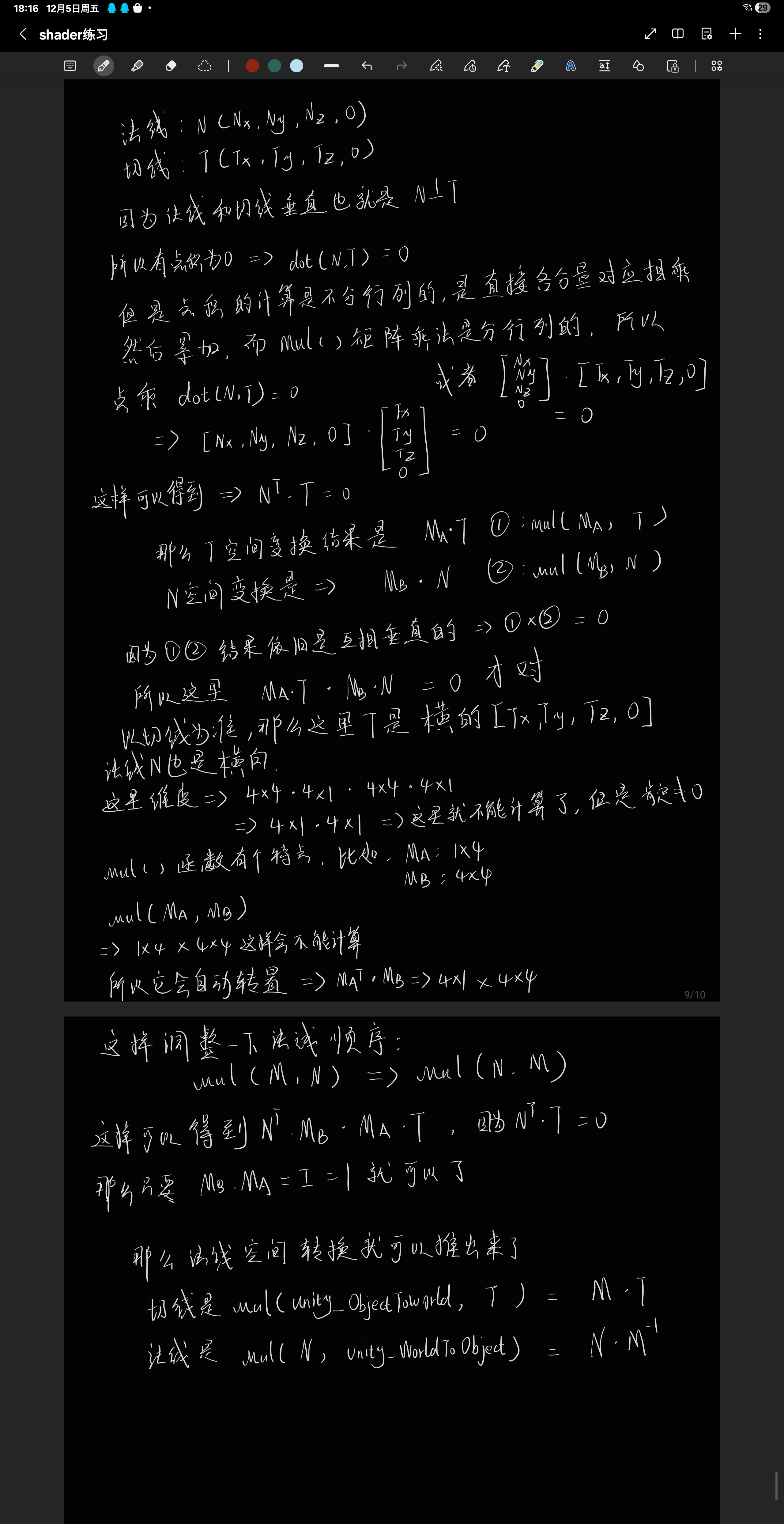Undo the last stroke

tap(367, 66)
